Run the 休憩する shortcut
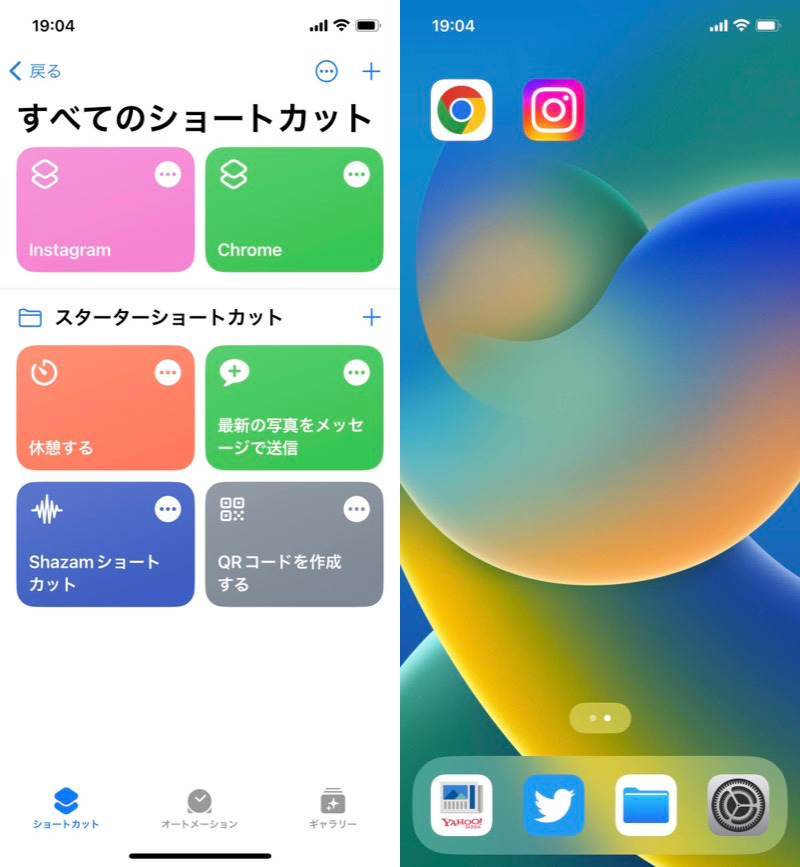The width and height of the screenshot is (800, 867). point(90,422)
